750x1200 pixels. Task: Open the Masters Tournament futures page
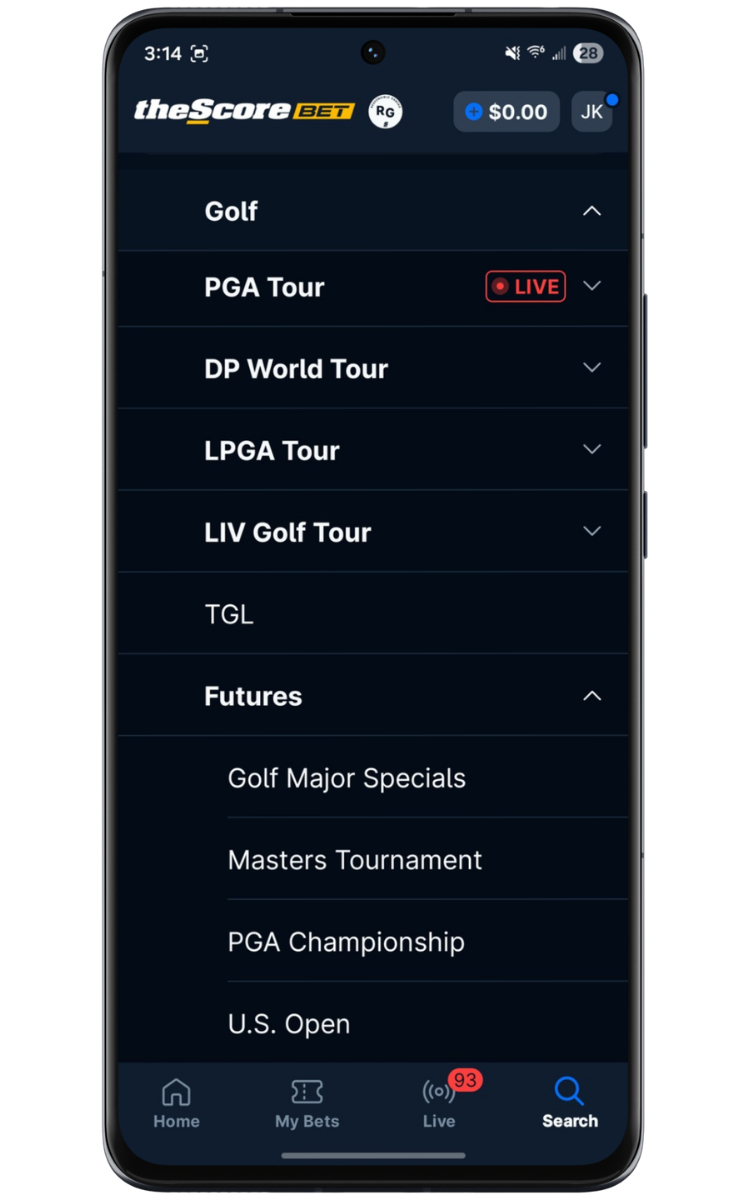coord(355,860)
